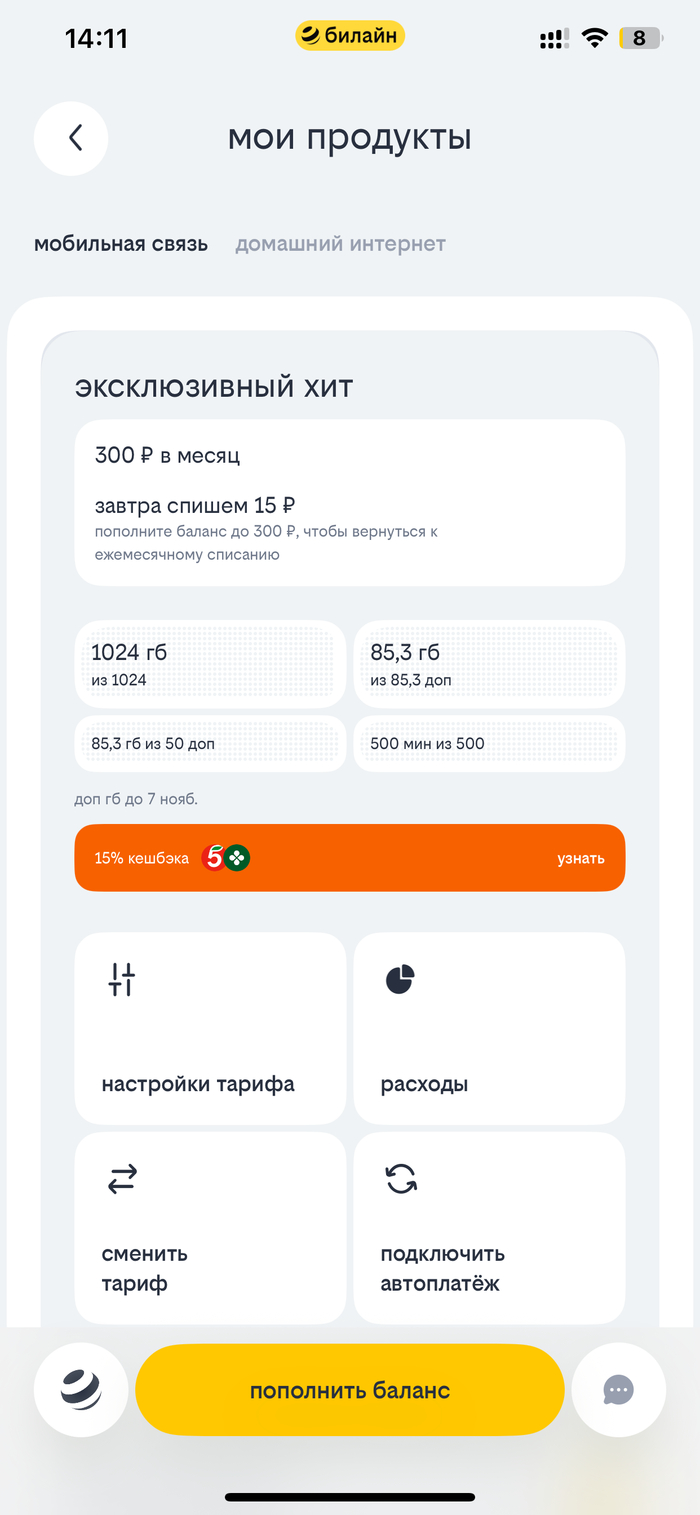700x1515 pixels.
Task: Open the 1024 гб balance tile
Action: coord(210,664)
